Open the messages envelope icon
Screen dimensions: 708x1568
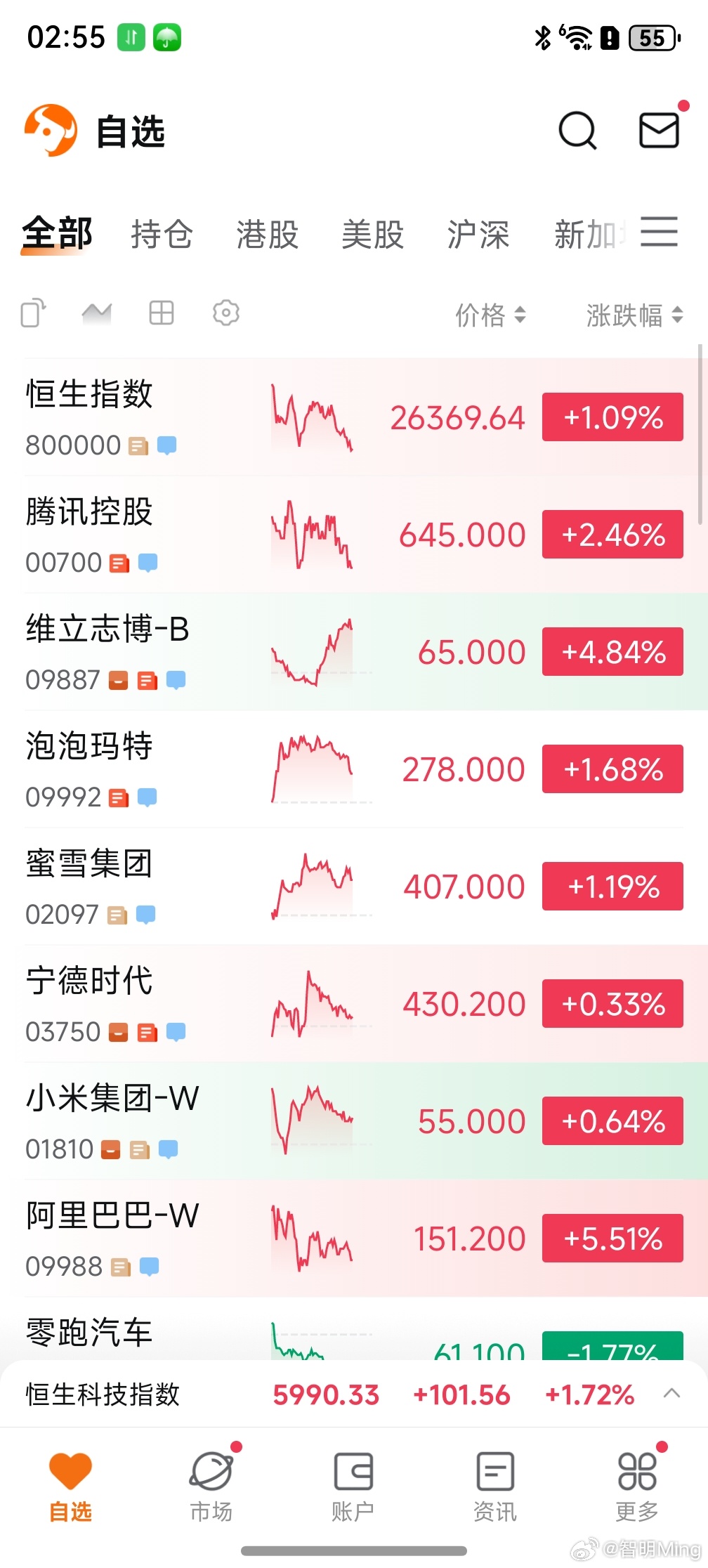pos(659,131)
